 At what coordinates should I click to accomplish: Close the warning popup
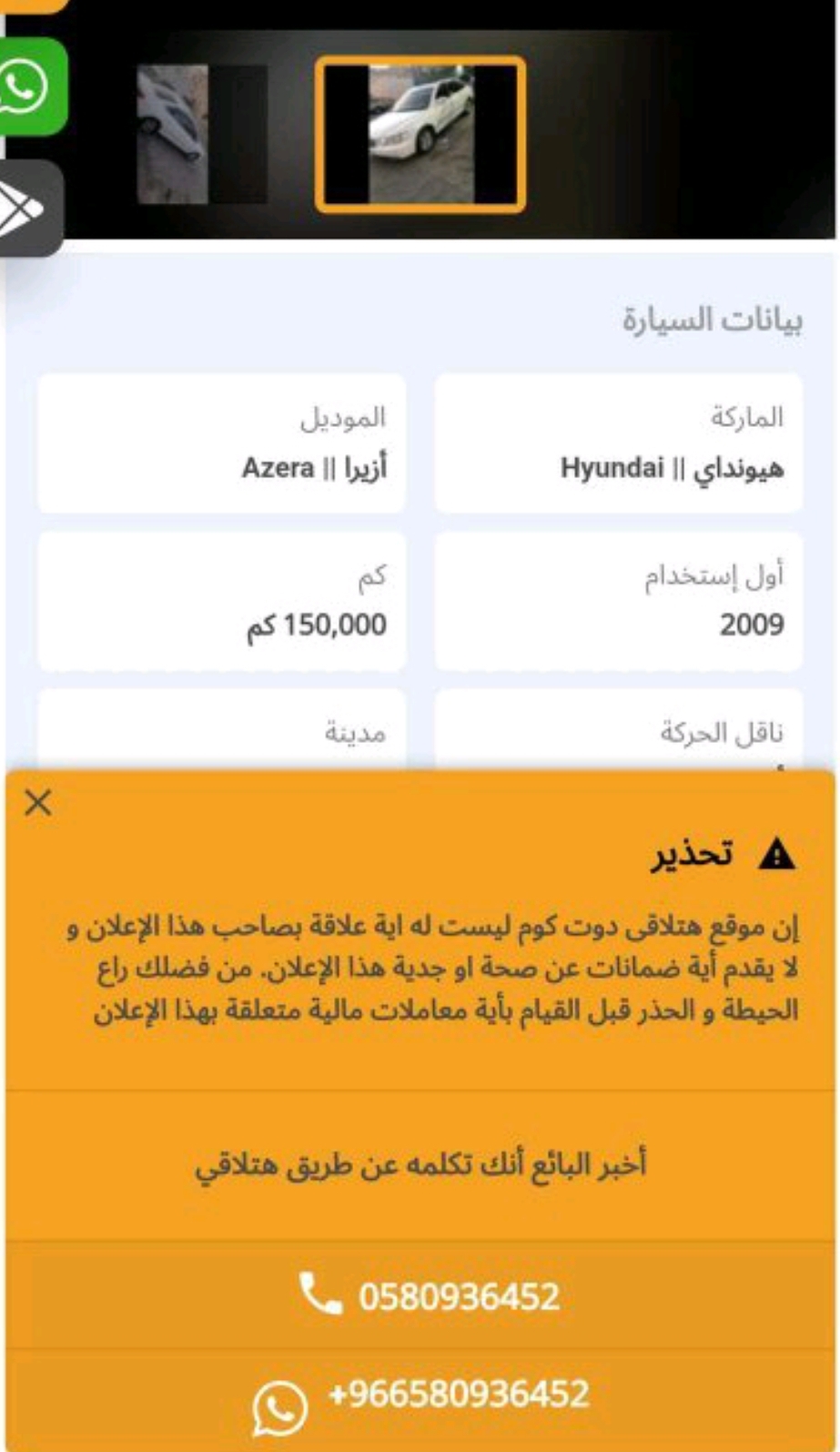click(38, 803)
